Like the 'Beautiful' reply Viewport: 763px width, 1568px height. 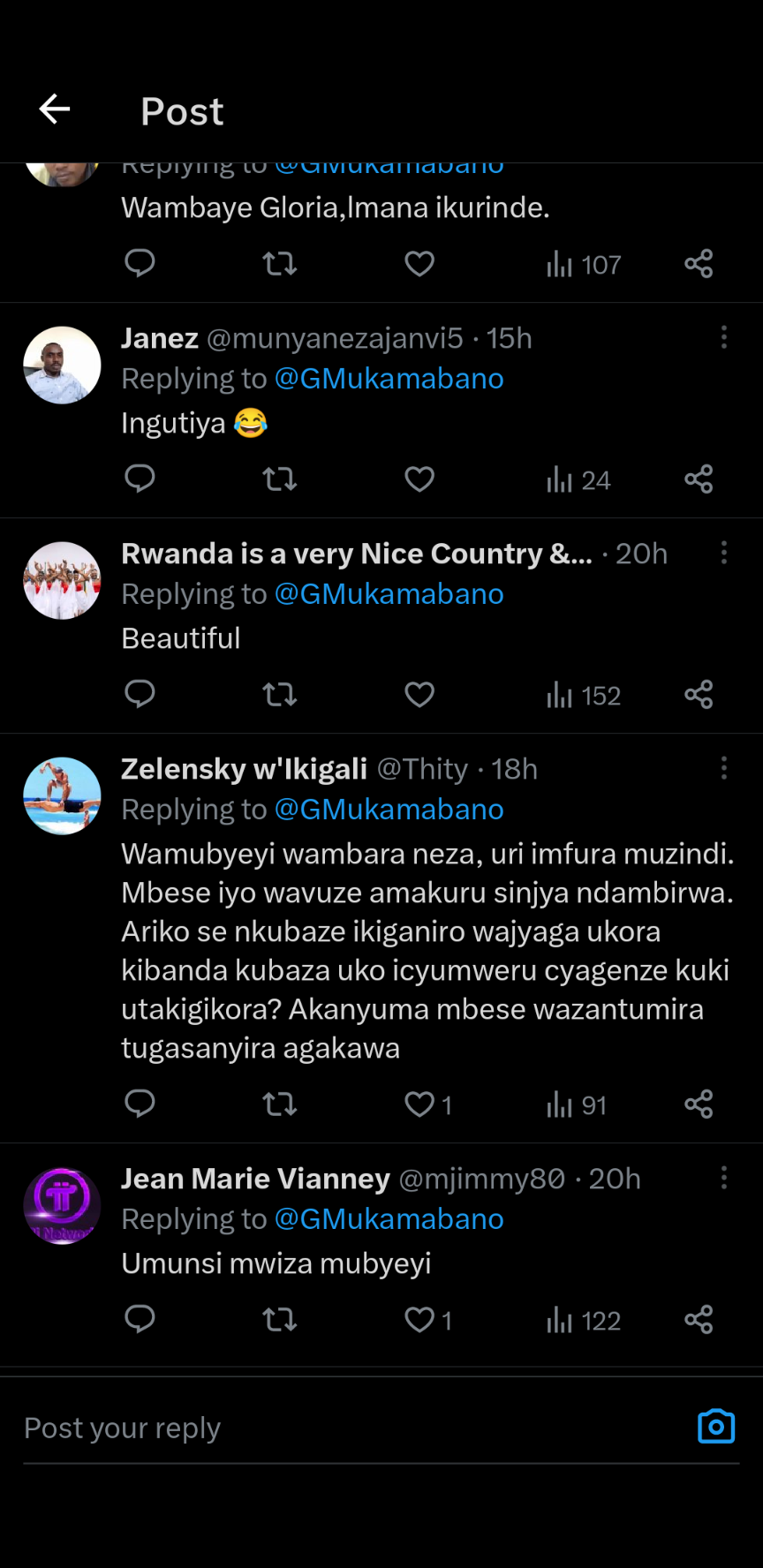point(419,695)
